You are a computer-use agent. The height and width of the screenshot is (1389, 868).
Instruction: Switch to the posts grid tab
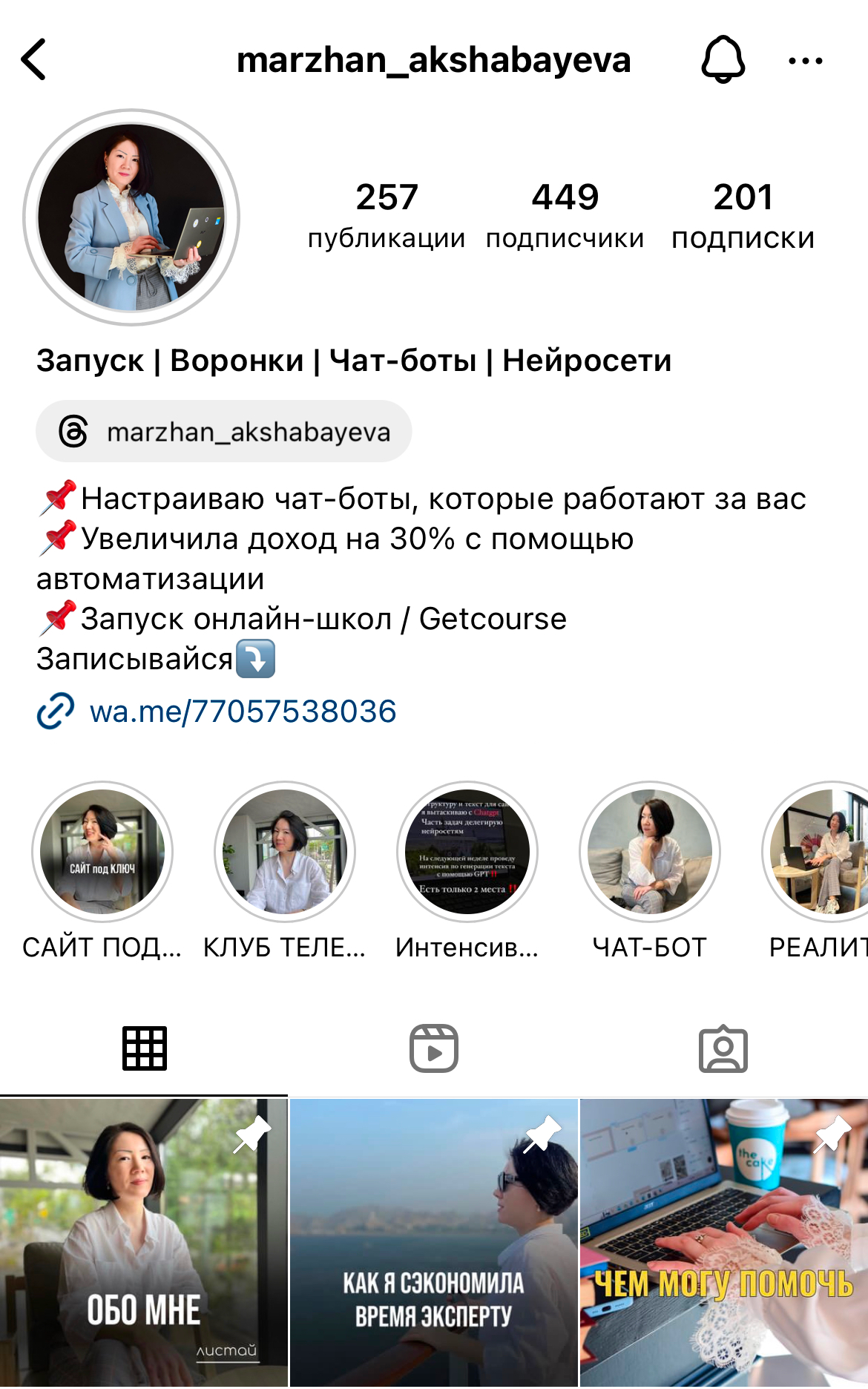(x=145, y=1048)
